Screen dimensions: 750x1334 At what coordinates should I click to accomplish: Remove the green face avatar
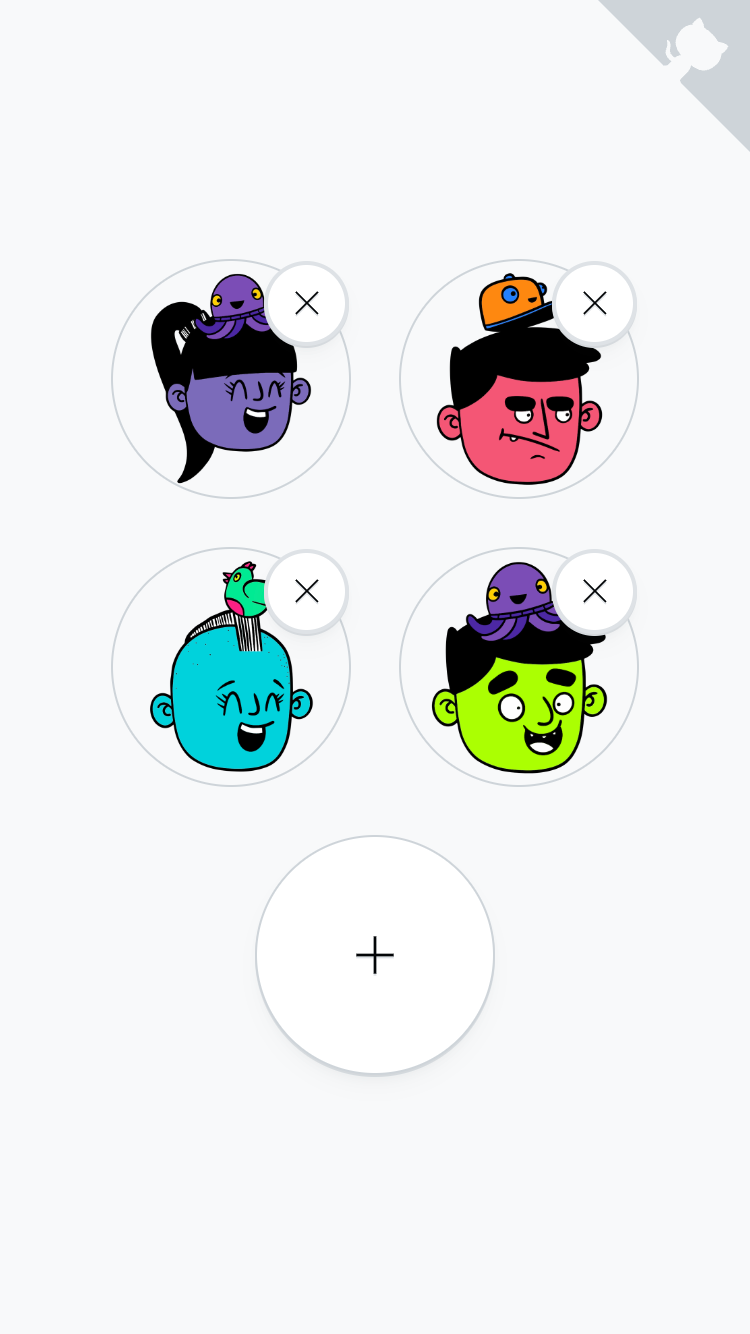[x=595, y=591]
